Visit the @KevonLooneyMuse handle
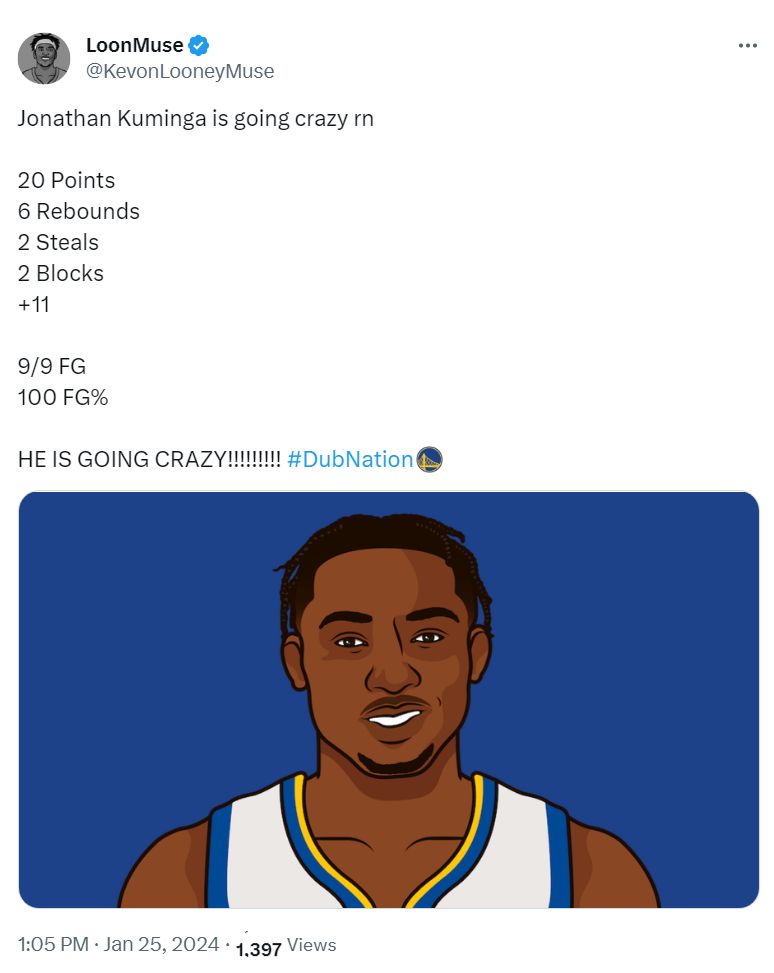The image size is (774, 973). pos(180,72)
